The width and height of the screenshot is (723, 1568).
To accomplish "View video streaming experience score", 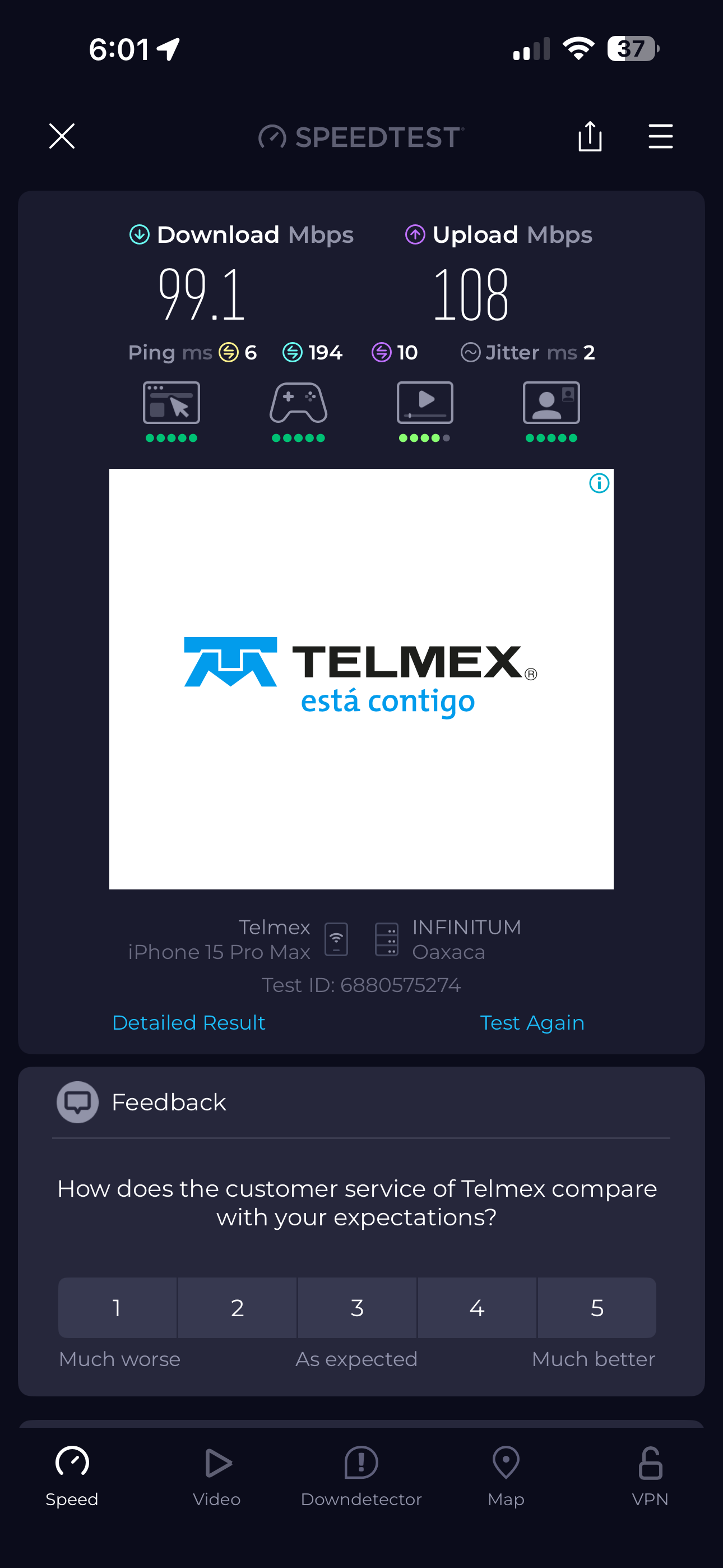I will click(x=425, y=411).
